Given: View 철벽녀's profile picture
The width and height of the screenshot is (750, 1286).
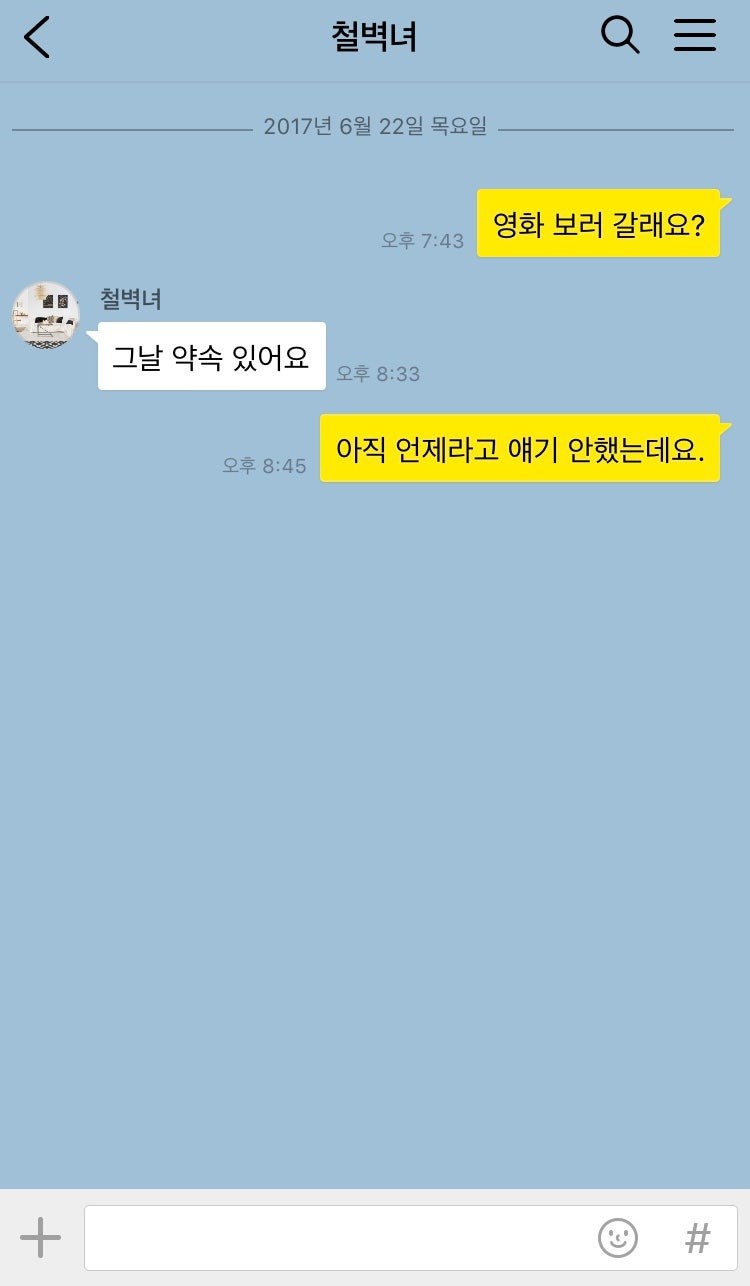Looking at the screenshot, I should point(45,314).
